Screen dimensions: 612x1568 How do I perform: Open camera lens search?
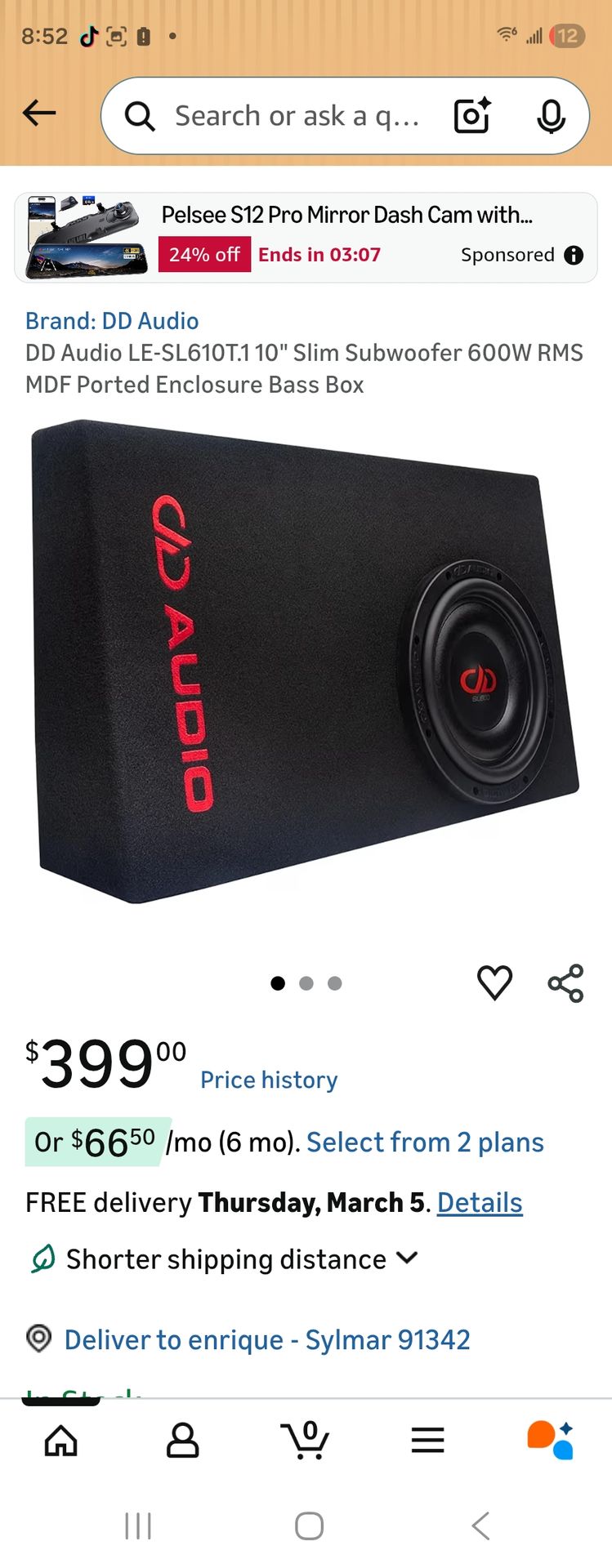pos(472,116)
